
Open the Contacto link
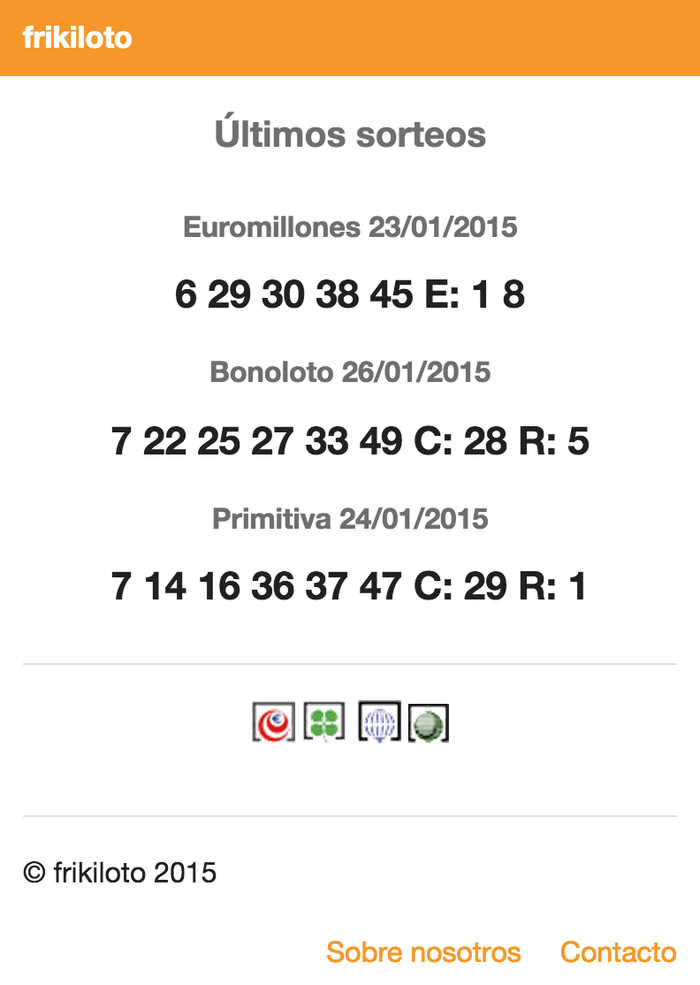pyautogui.click(x=618, y=952)
